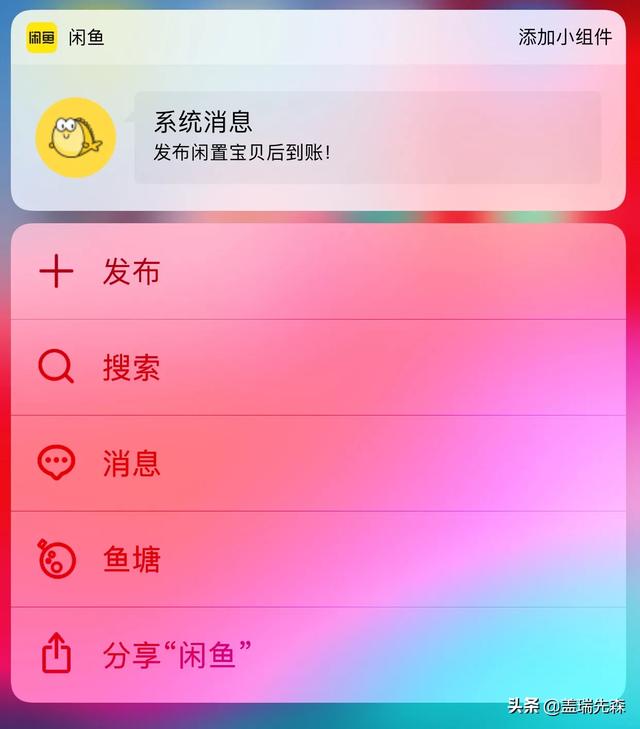Open the 系统消息 widget notification

(367, 138)
